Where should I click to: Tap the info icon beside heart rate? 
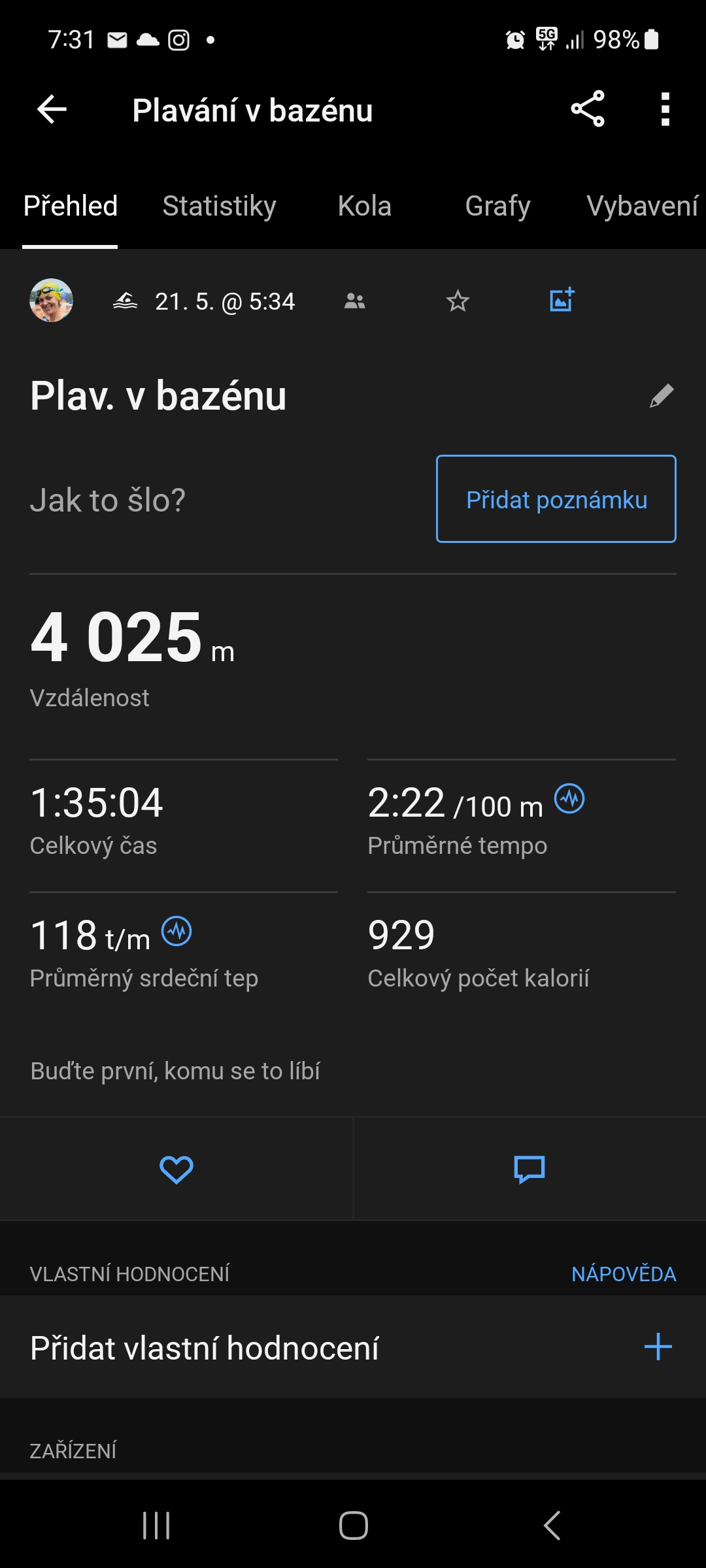tap(176, 931)
